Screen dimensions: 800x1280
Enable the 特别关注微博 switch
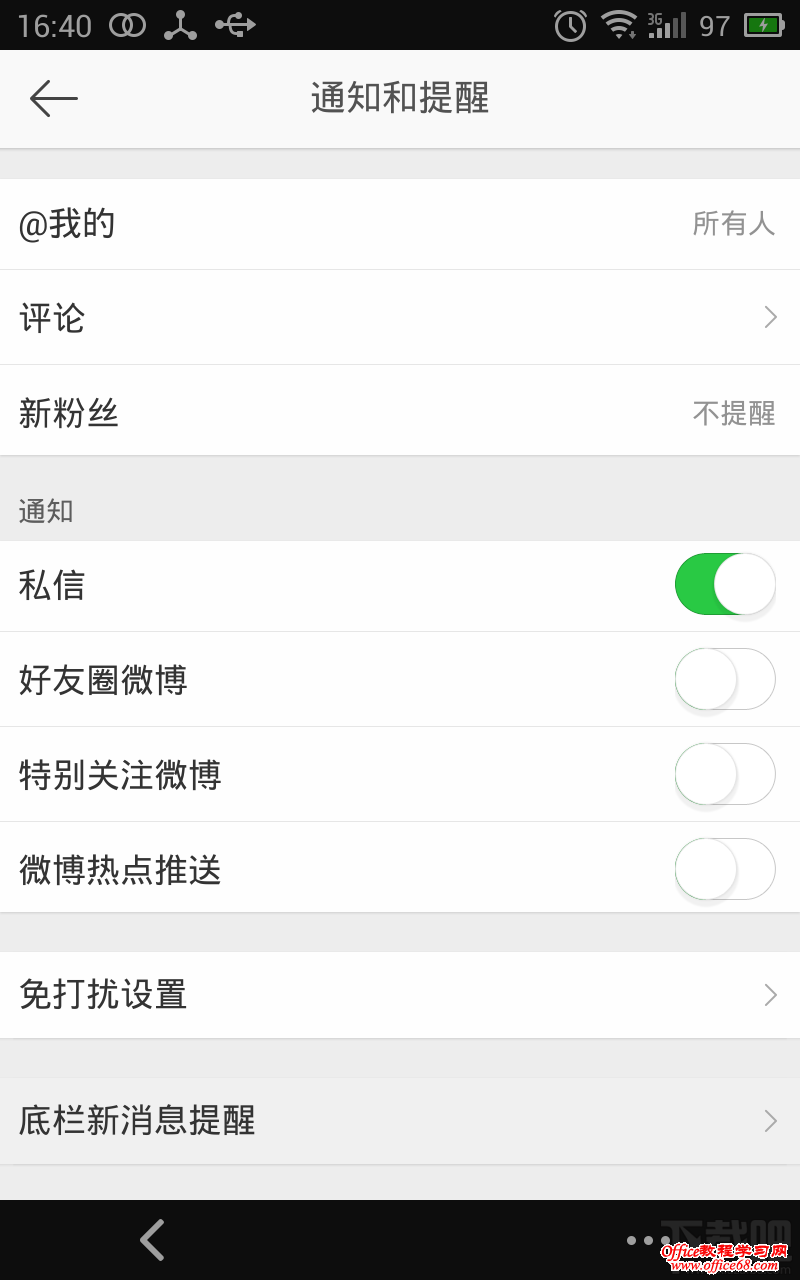click(724, 774)
